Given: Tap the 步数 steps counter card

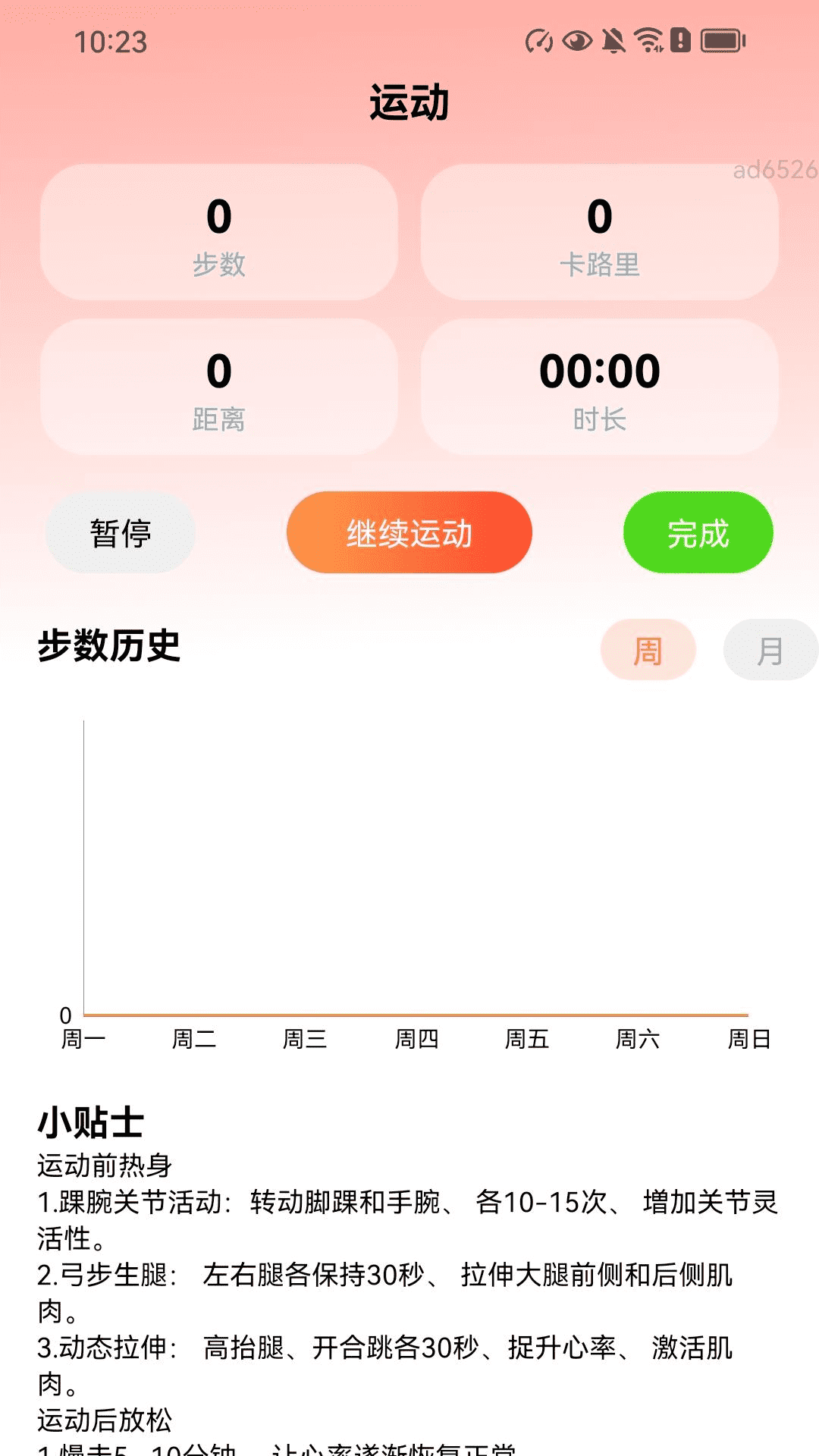Looking at the screenshot, I should [x=220, y=235].
